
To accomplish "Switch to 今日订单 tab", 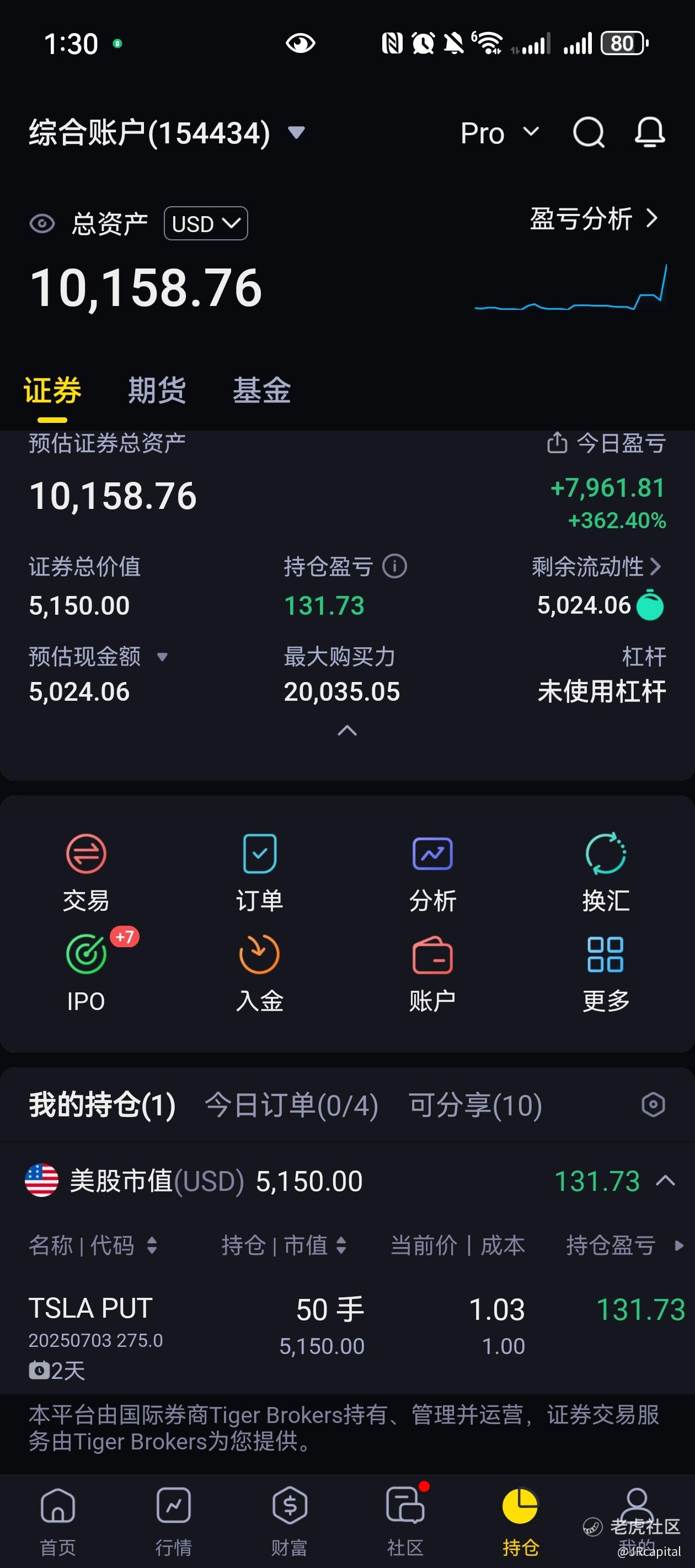I will pos(292,1105).
